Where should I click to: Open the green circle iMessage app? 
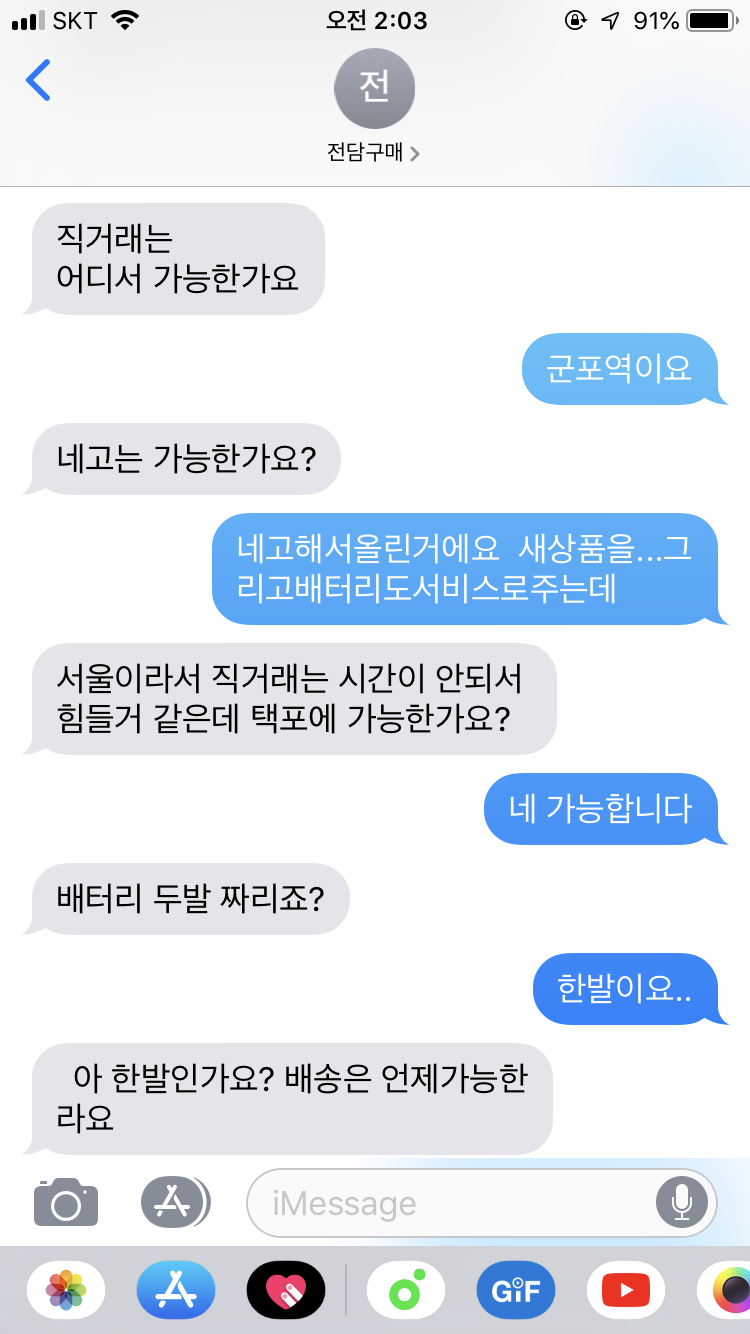405,1290
